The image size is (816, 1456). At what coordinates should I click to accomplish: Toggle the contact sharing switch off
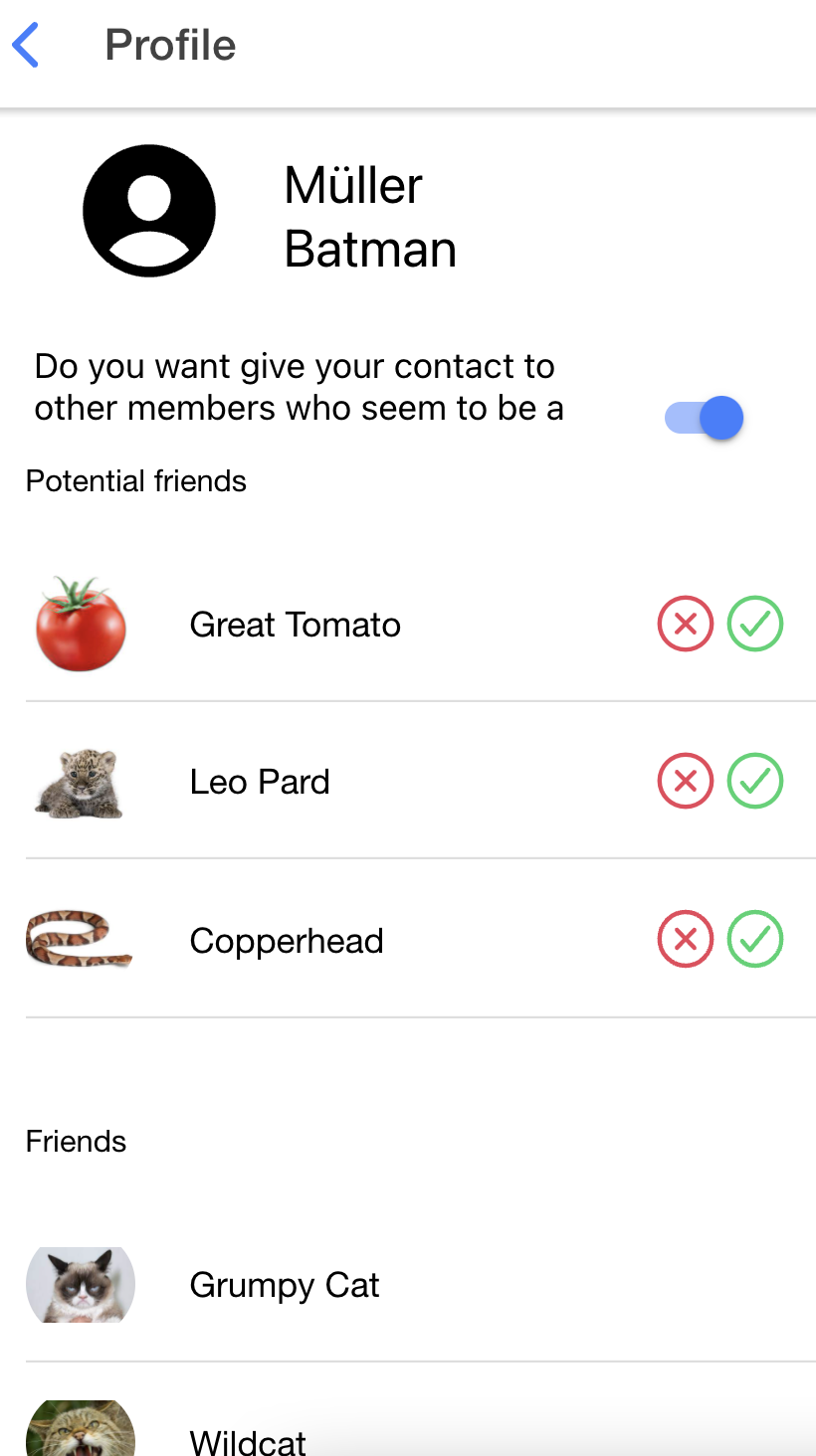pos(705,418)
